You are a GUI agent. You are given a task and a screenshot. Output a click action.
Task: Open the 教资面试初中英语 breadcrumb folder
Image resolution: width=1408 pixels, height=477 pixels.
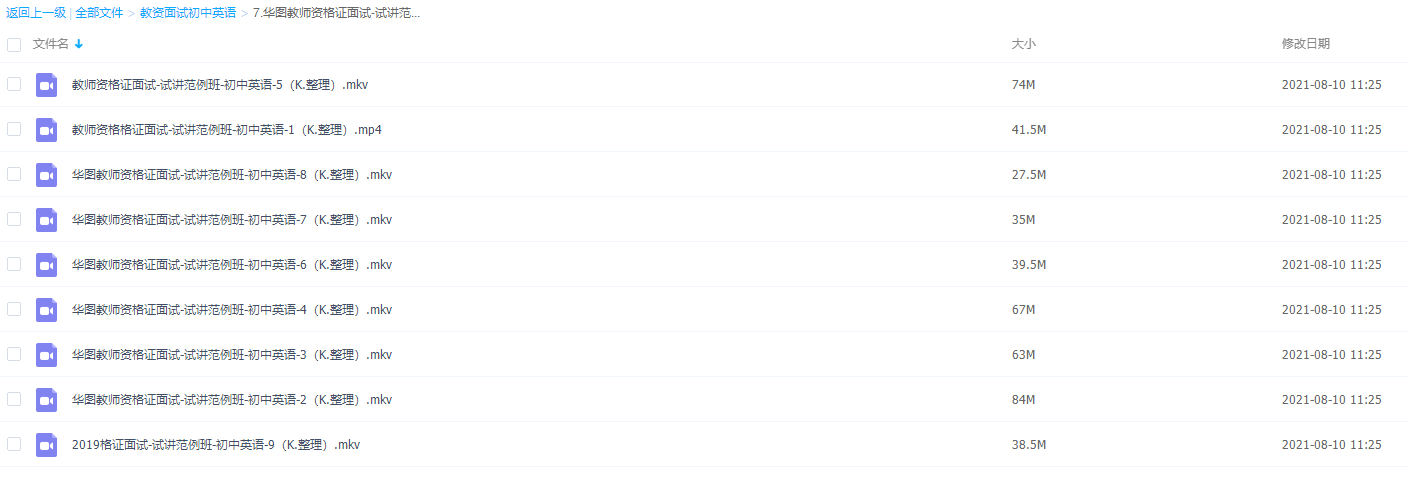pos(188,13)
